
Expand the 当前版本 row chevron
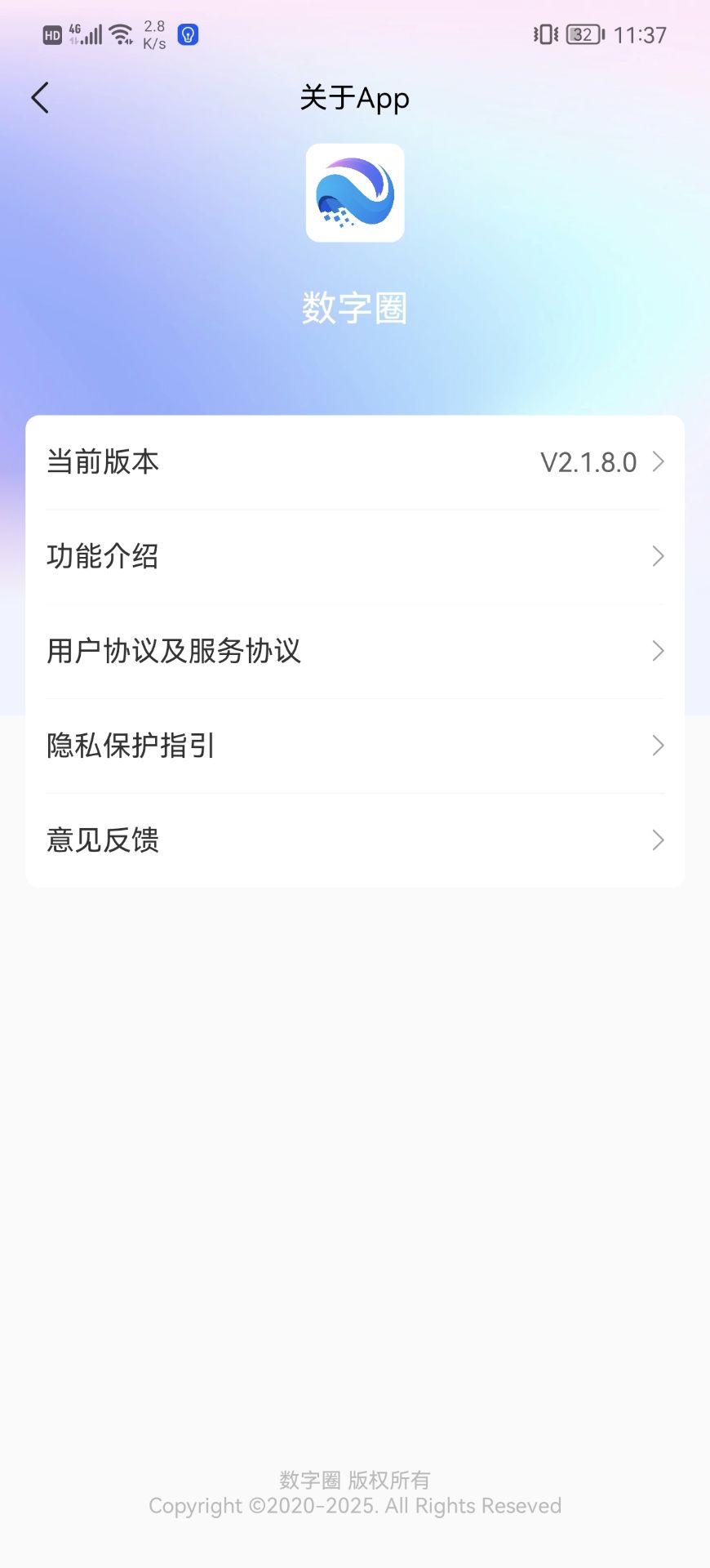tap(658, 461)
